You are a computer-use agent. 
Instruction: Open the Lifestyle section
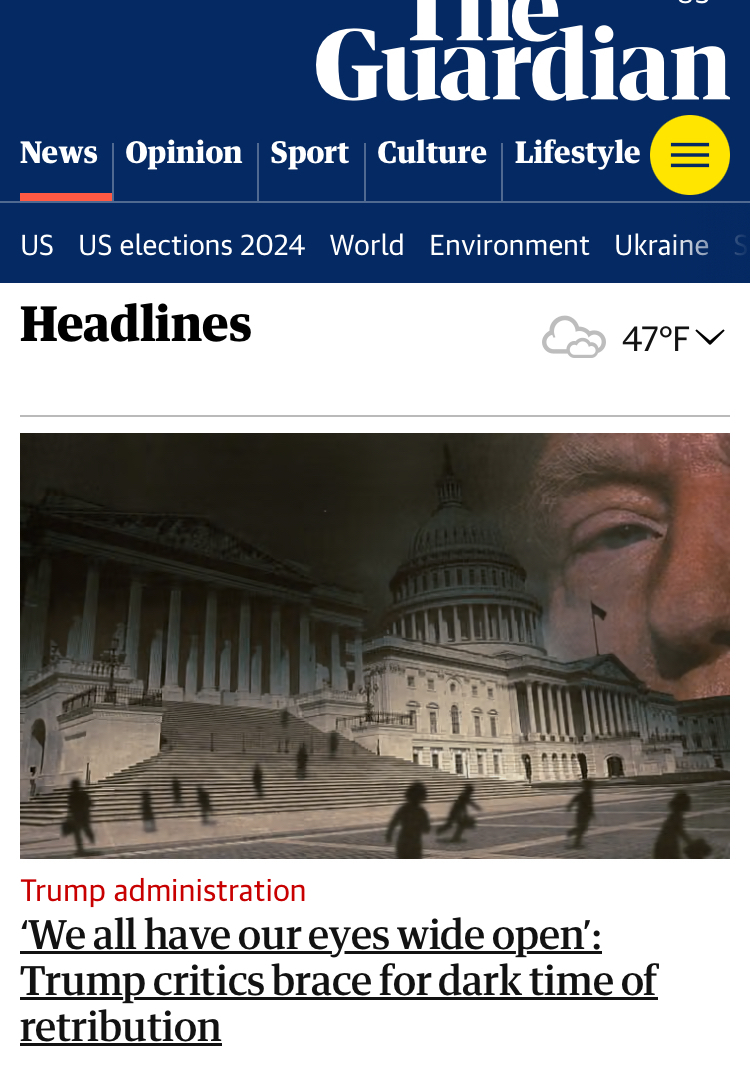[577, 153]
